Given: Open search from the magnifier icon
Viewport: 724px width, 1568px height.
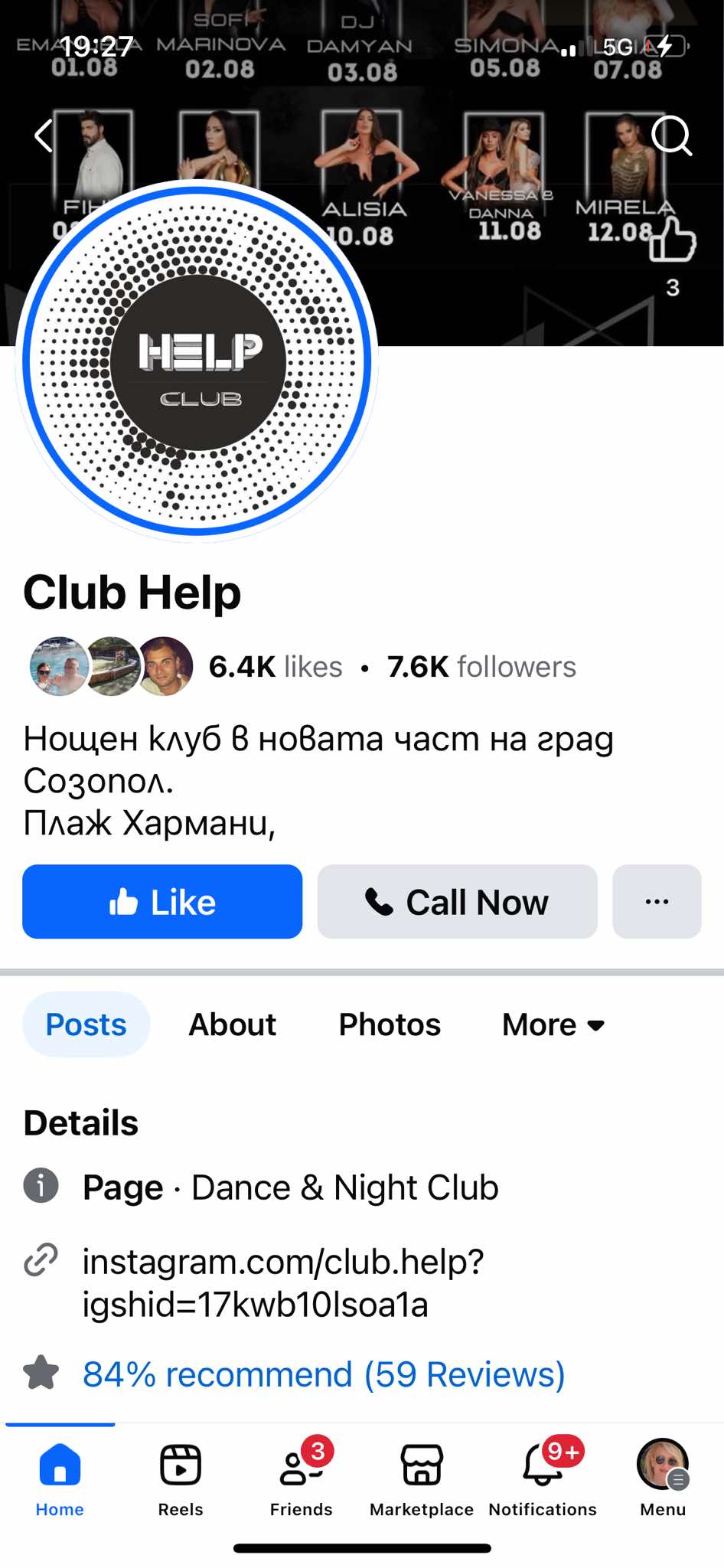Looking at the screenshot, I should coord(671,136).
